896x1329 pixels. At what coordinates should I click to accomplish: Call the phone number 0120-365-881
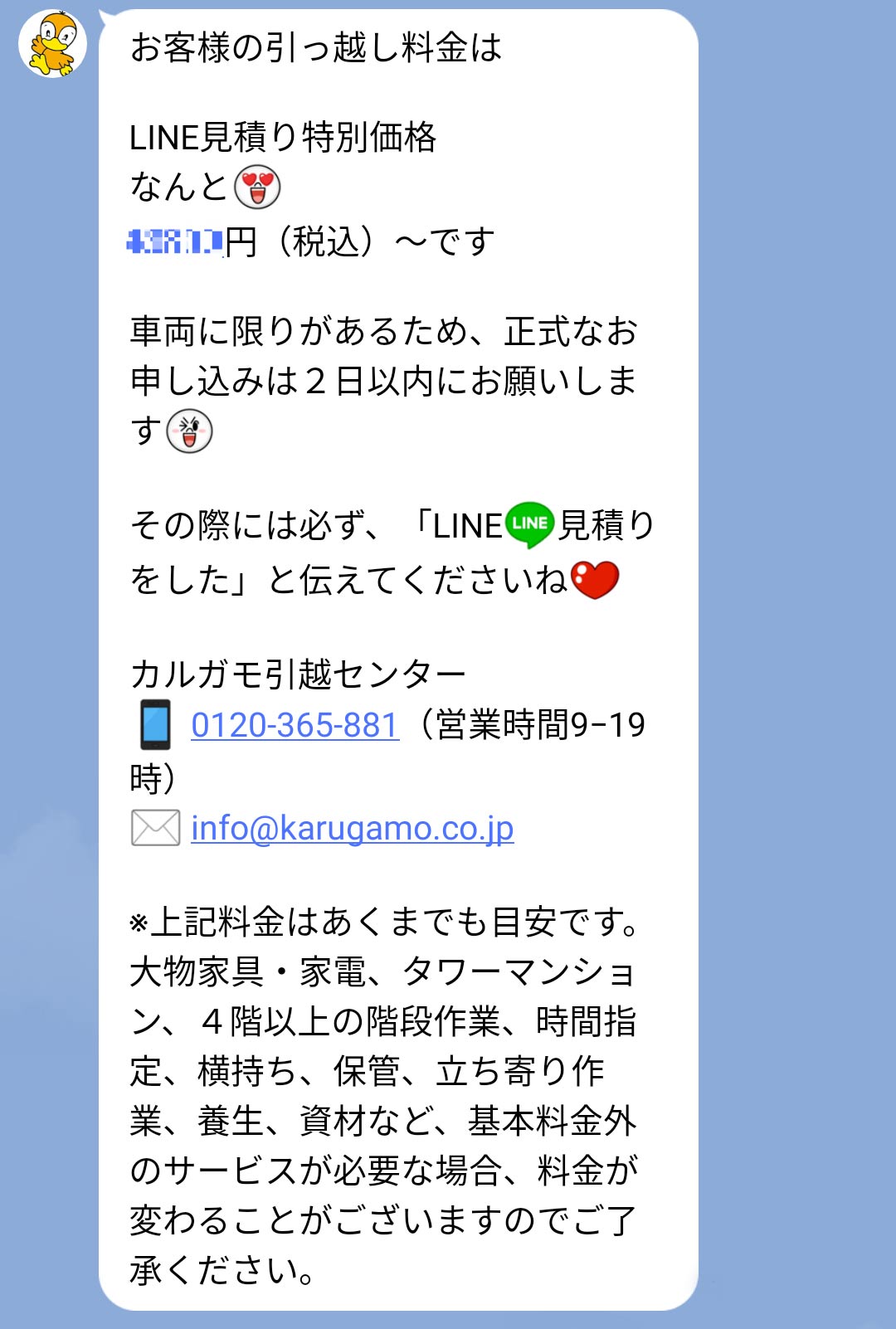coord(295,725)
